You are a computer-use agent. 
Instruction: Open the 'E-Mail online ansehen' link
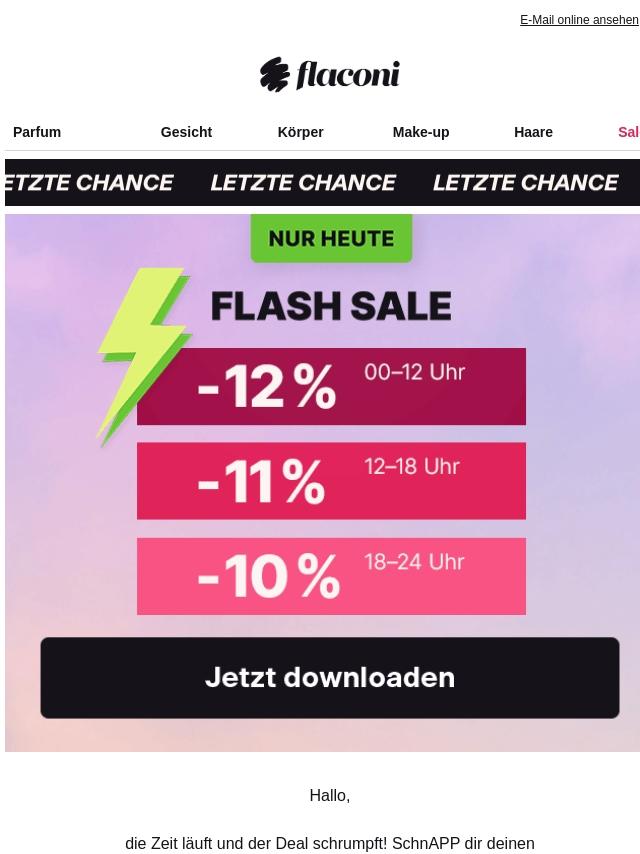click(579, 20)
